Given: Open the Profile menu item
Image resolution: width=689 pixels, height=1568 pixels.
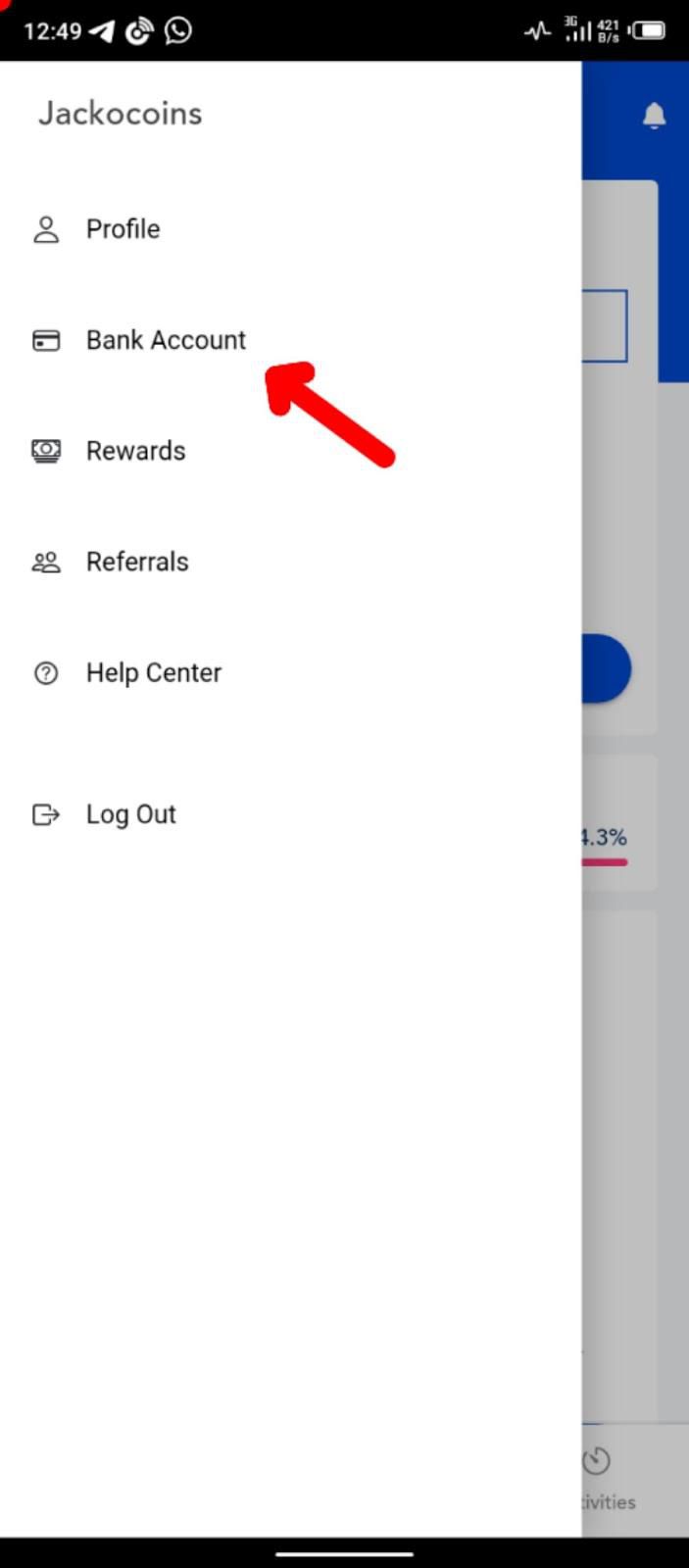Looking at the screenshot, I should [x=123, y=229].
